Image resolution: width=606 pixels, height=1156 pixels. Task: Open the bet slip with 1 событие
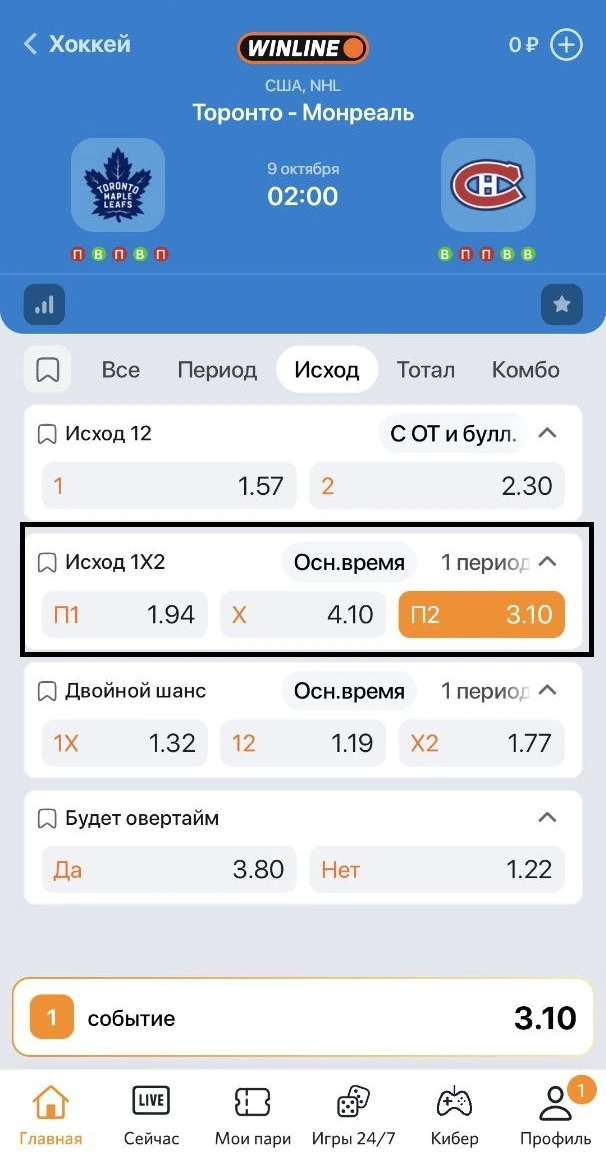(303, 1019)
